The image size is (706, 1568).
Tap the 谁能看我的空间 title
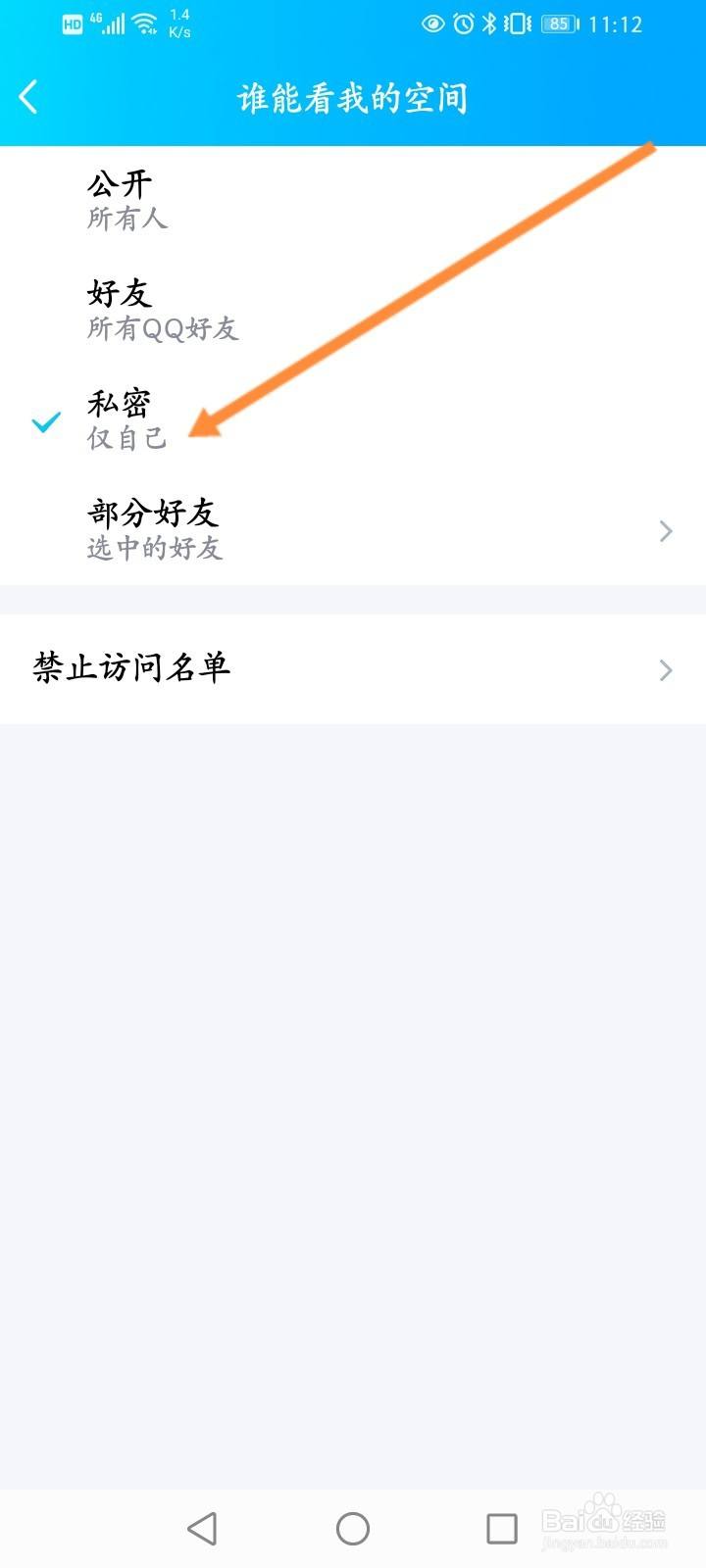[x=351, y=98]
